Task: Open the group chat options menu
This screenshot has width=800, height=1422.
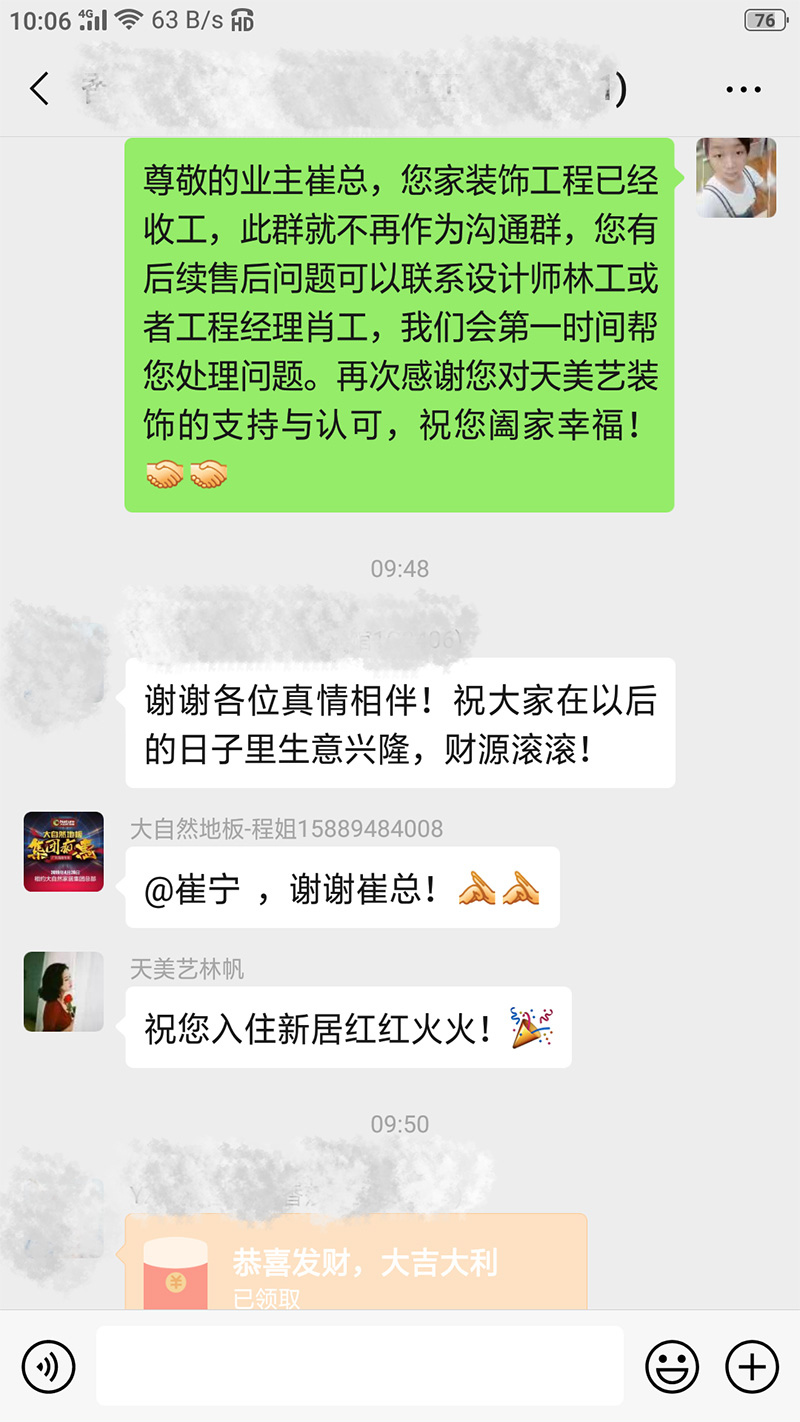Action: [743, 90]
